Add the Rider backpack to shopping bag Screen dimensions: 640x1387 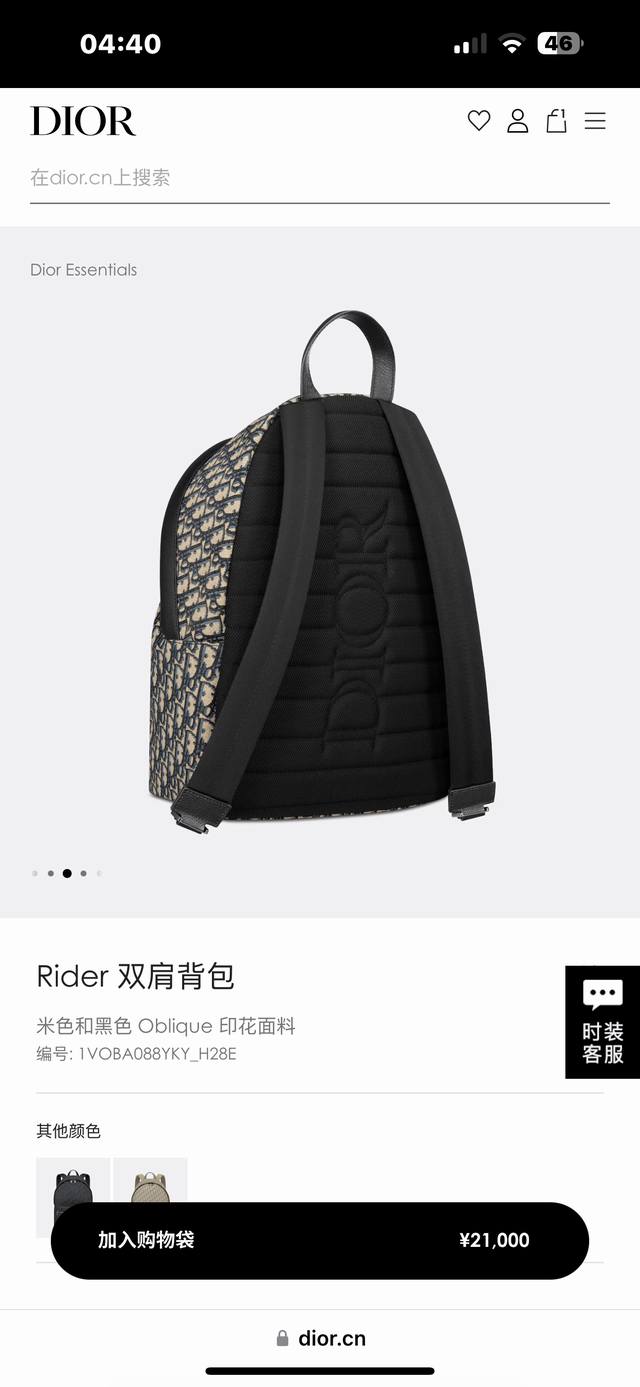pos(319,1240)
